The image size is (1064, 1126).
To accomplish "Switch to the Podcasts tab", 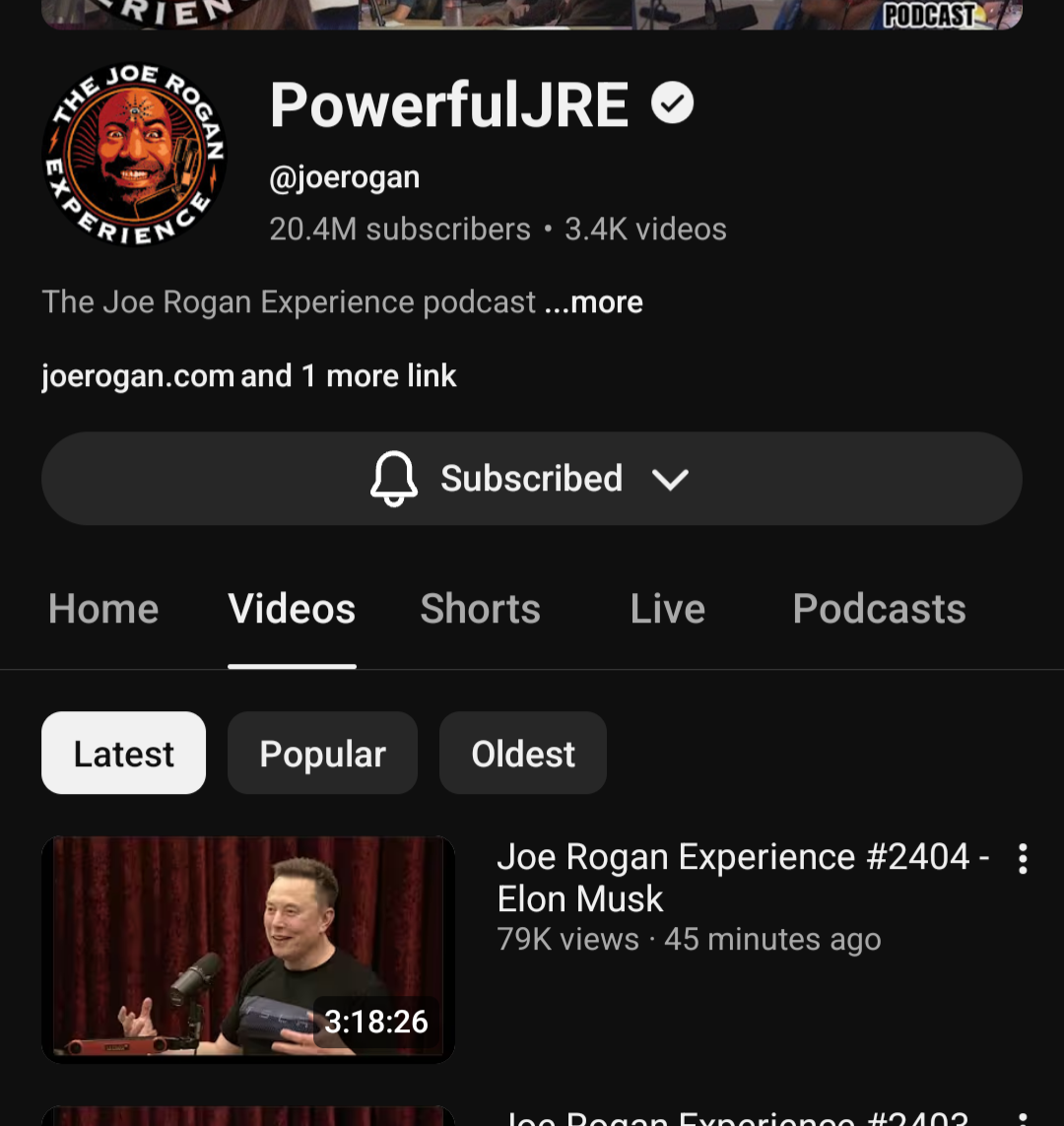I will click(879, 609).
